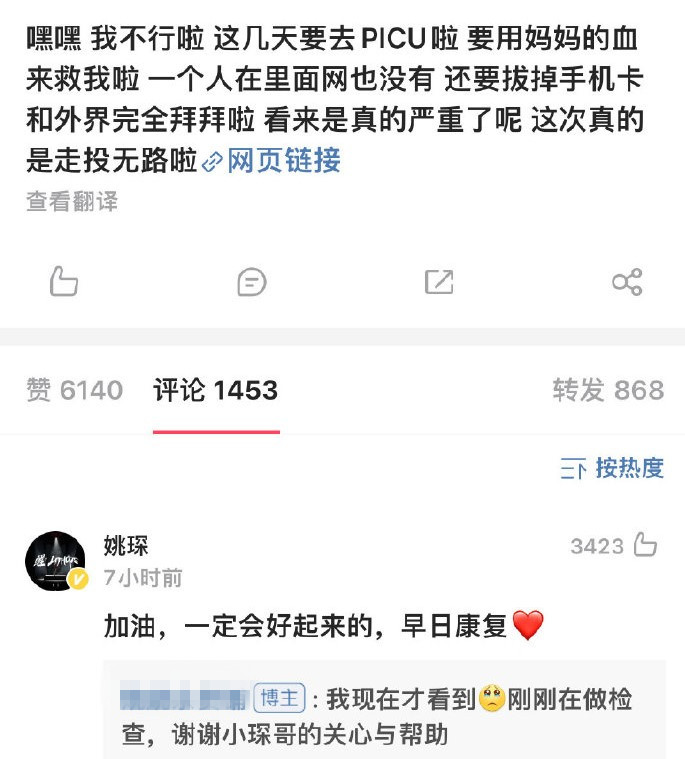Open 姚琛's profile avatar
Screen dimensions: 685x759
(x=55, y=561)
